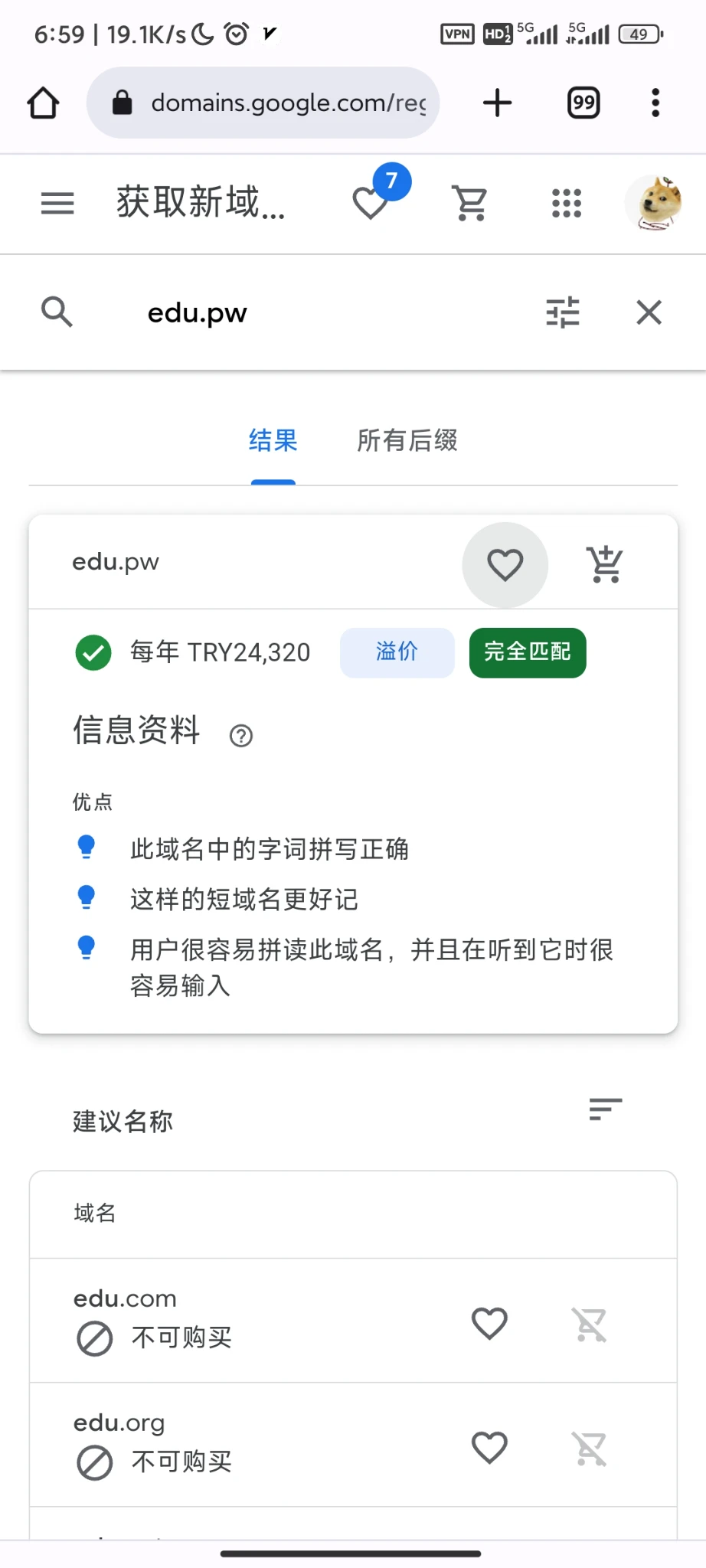Open a new browser tab

coord(497,103)
